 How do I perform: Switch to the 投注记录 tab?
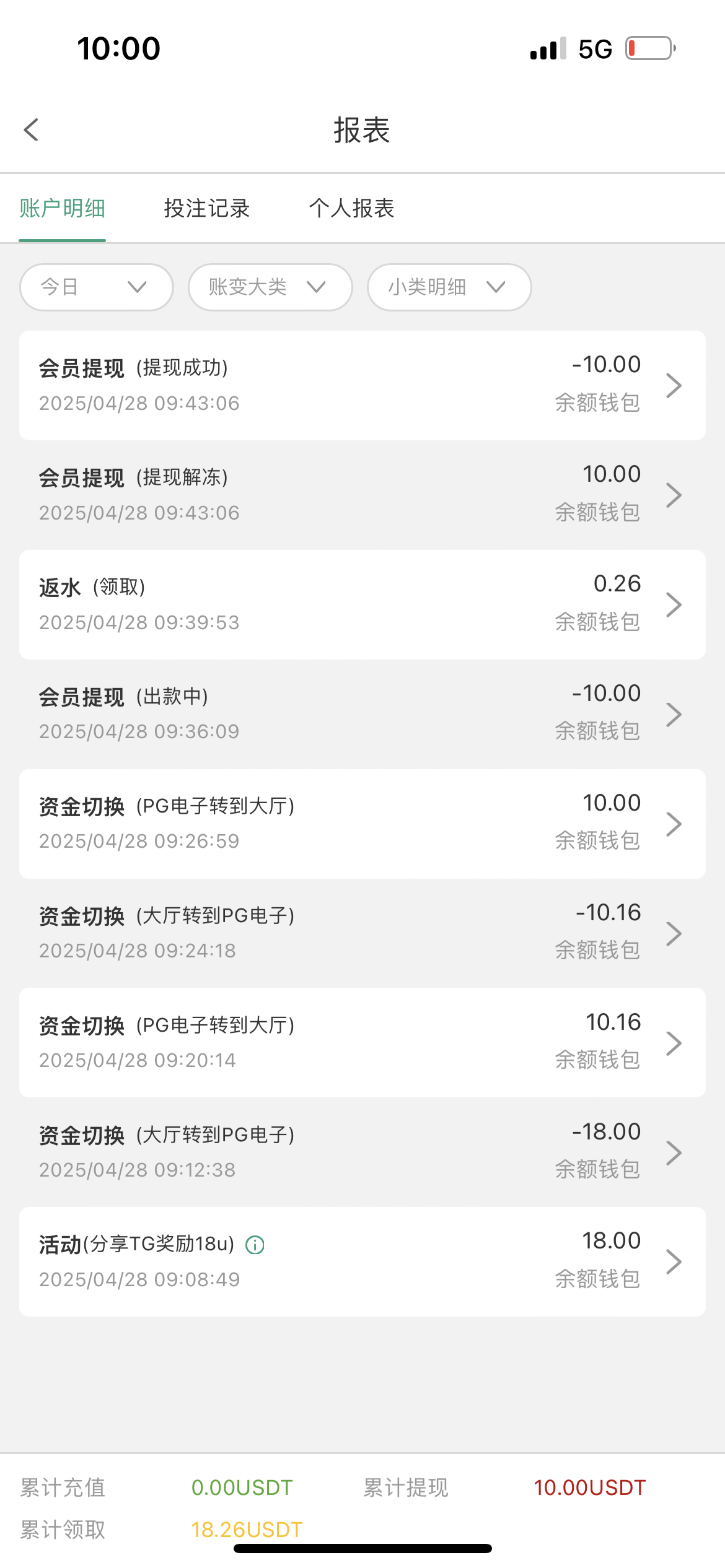207,209
